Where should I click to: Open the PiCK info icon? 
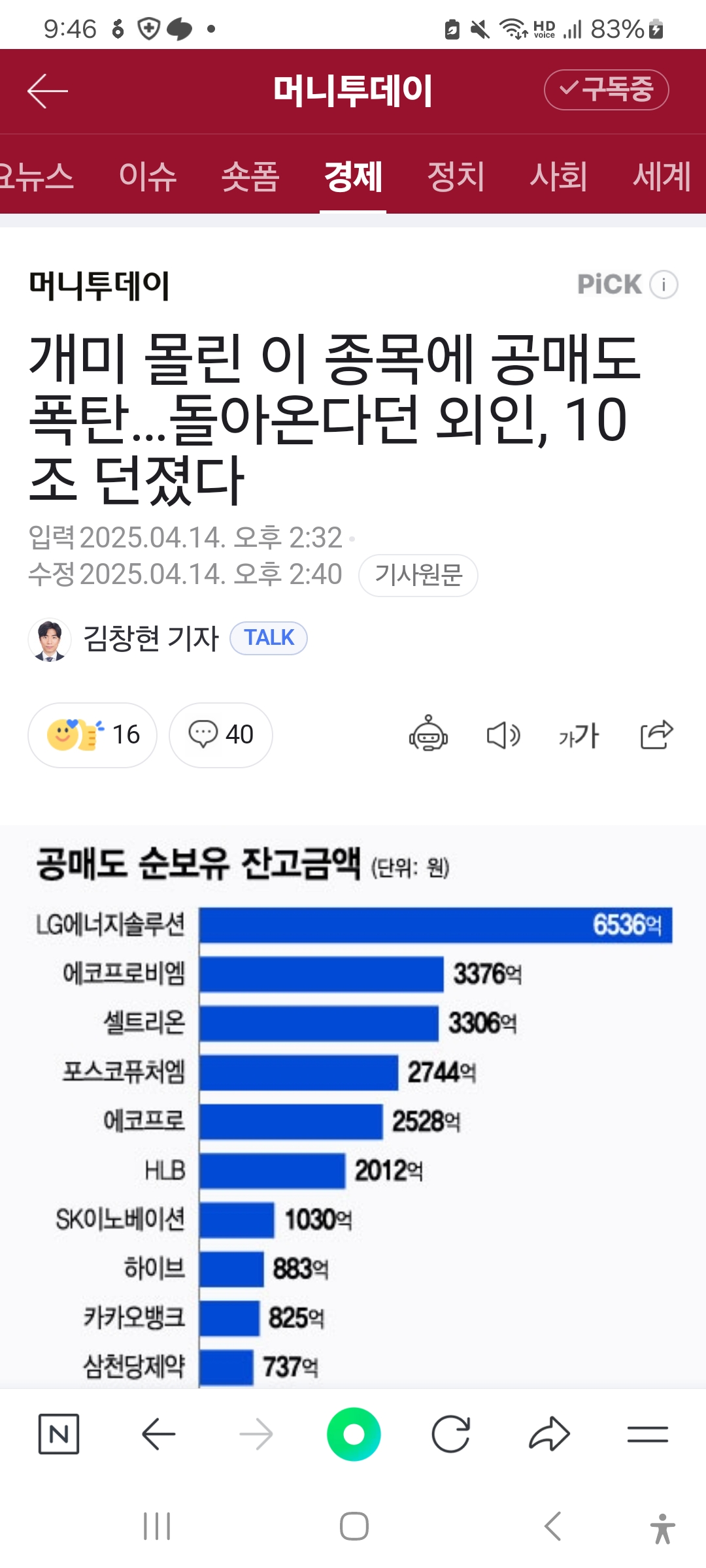pyautogui.click(x=664, y=285)
